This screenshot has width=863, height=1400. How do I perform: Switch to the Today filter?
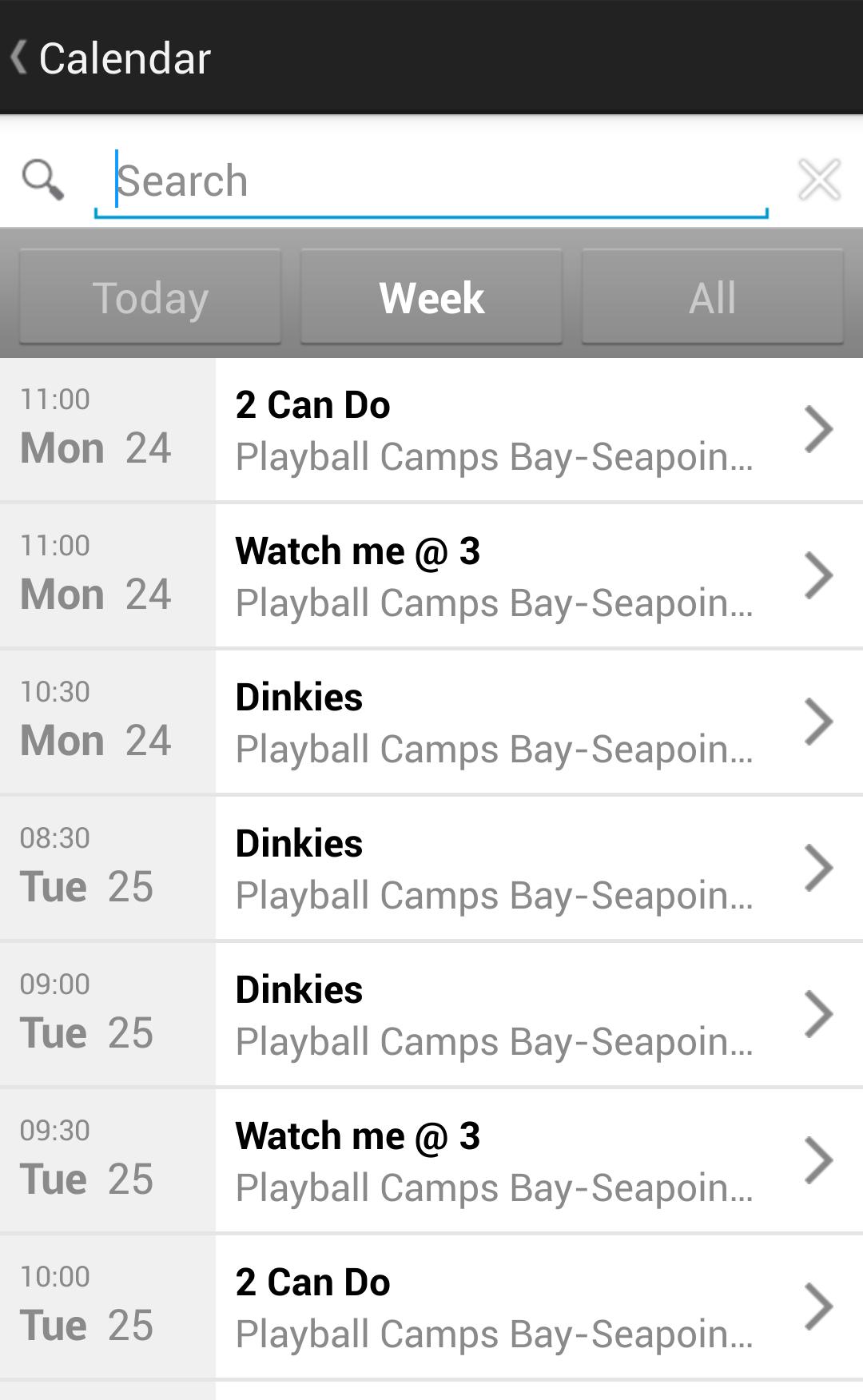pos(150,297)
